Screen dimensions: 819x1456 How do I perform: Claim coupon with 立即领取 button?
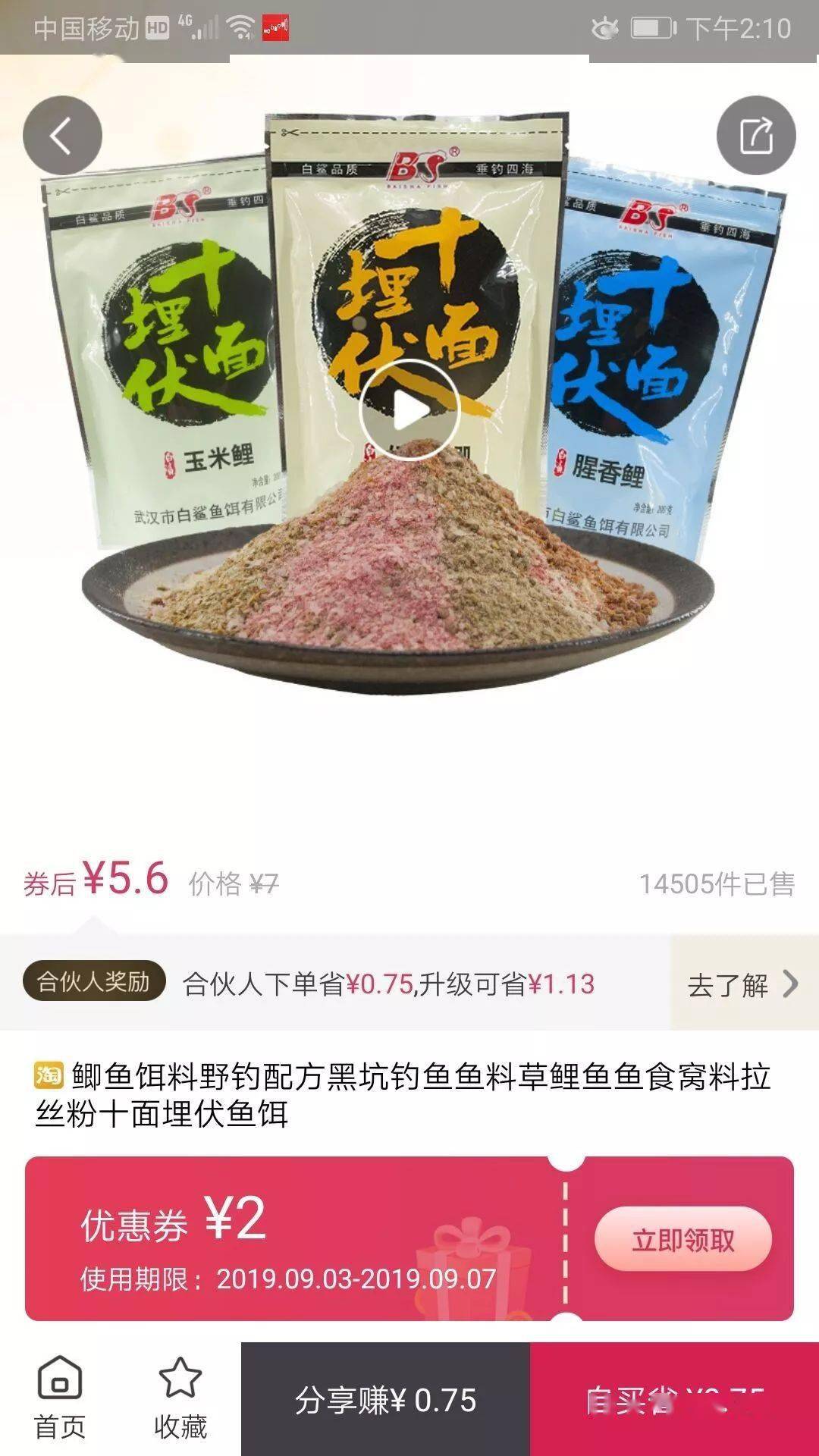click(x=682, y=1240)
